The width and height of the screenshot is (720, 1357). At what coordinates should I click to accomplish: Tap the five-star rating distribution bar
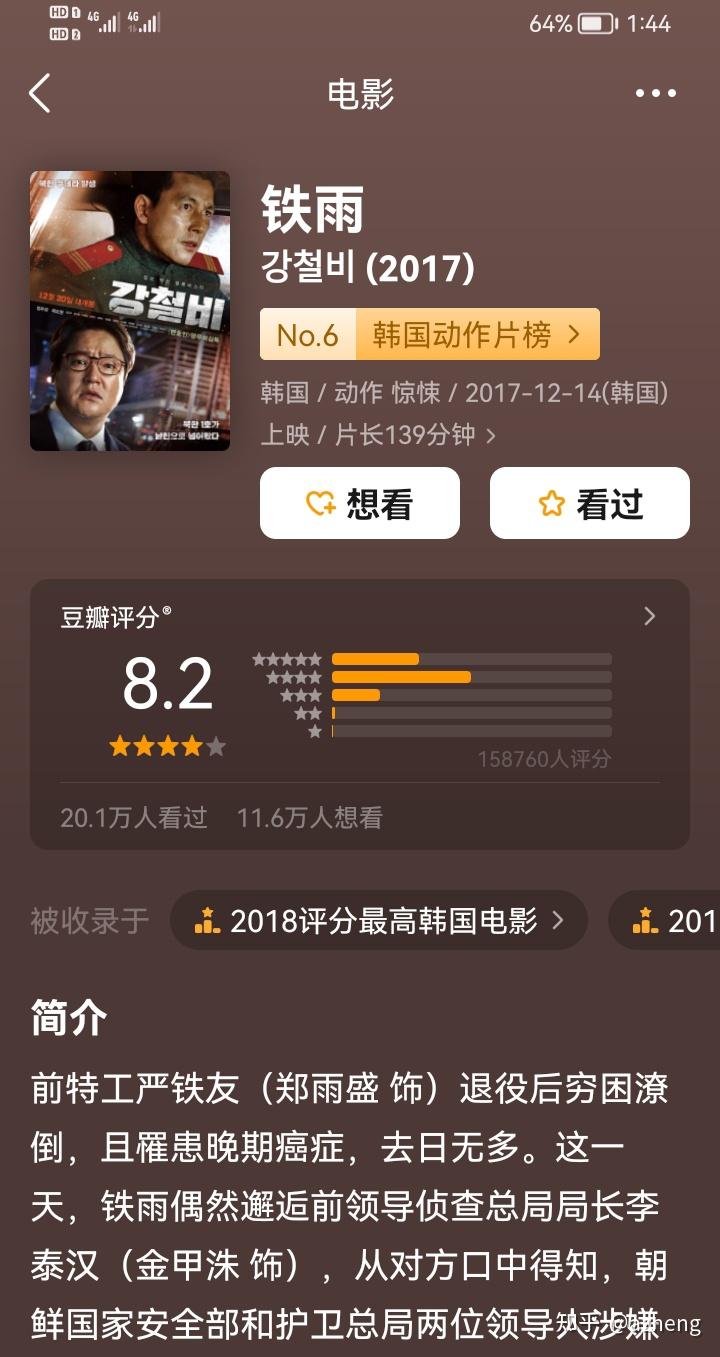tap(470, 659)
